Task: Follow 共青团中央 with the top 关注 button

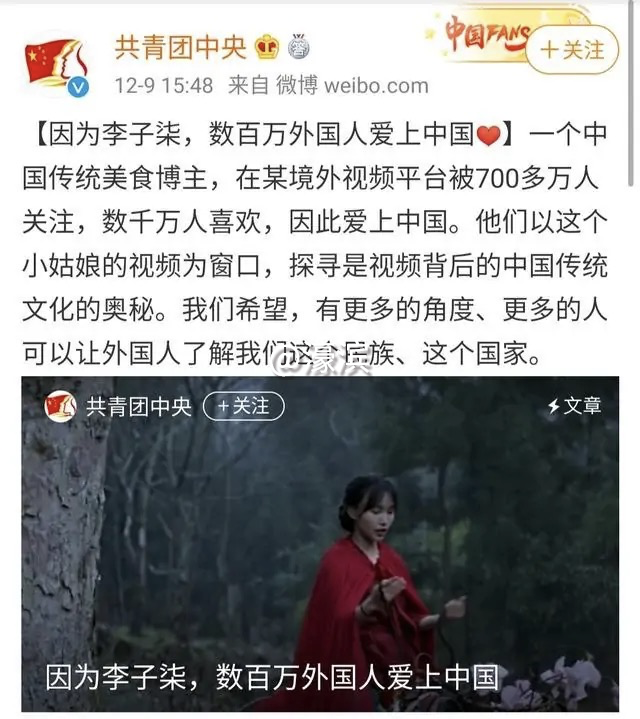Action: coord(573,48)
